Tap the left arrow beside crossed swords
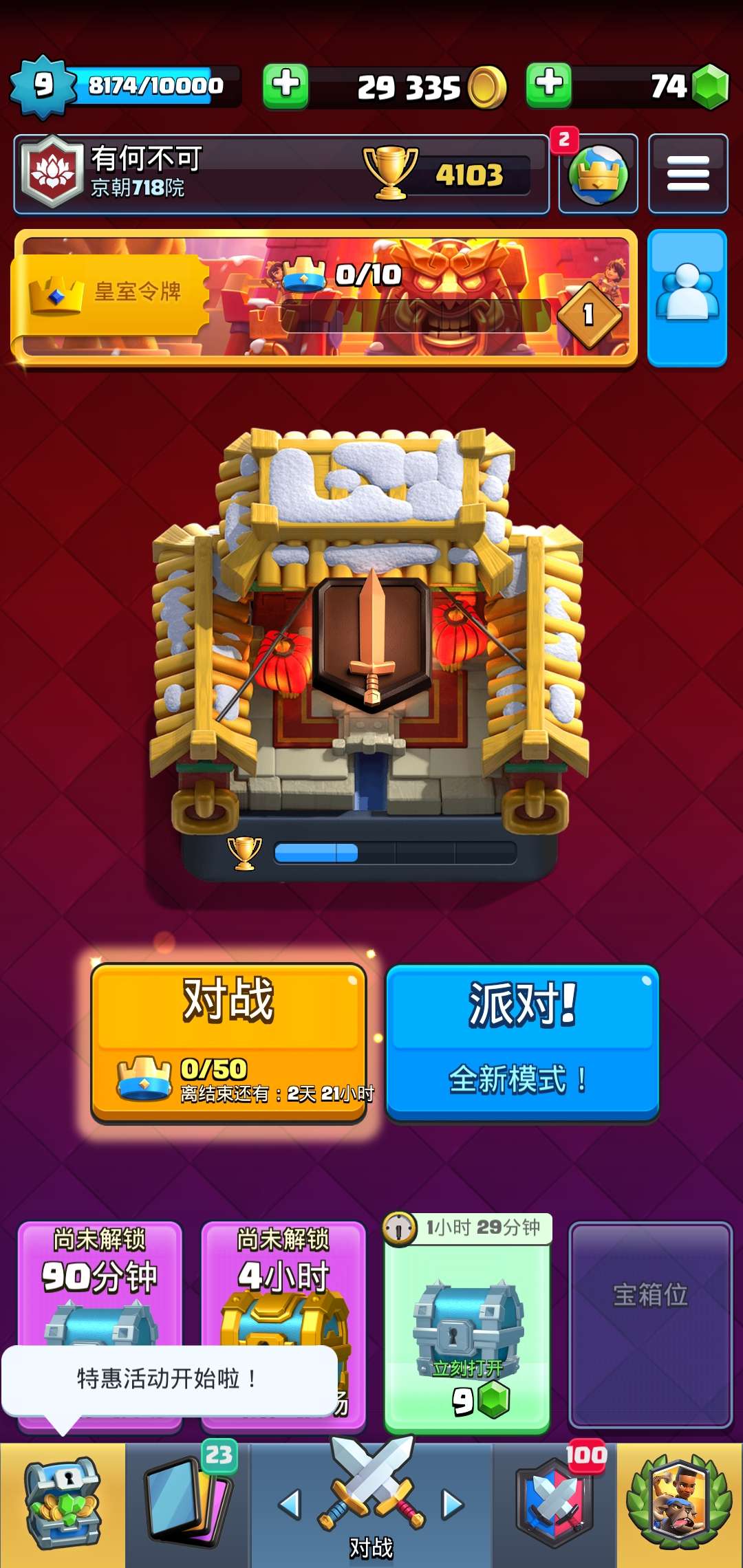Viewport: 743px width, 1568px height. [290, 1504]
